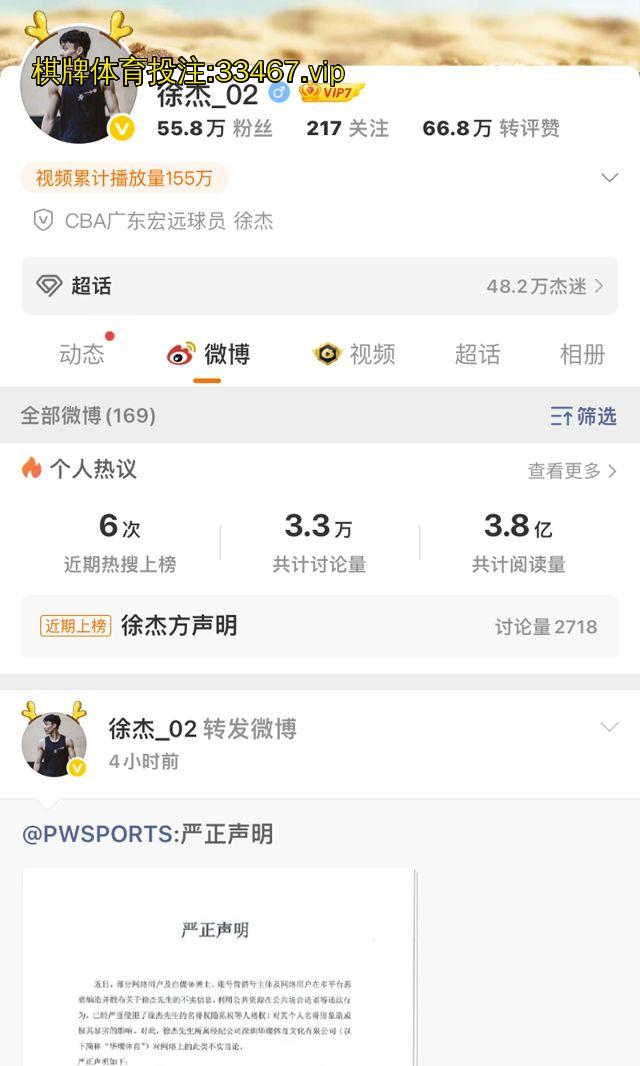Select the 微博 tab
Screen dimensions: 640x1066
click(x=208, y=354)
